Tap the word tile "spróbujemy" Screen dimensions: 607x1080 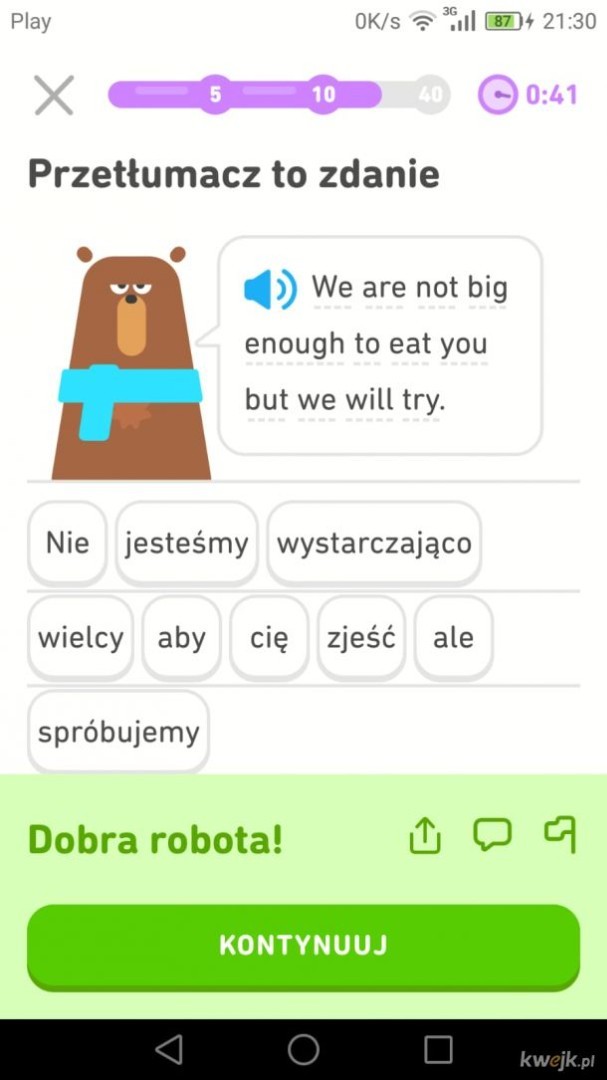point(118,732)
